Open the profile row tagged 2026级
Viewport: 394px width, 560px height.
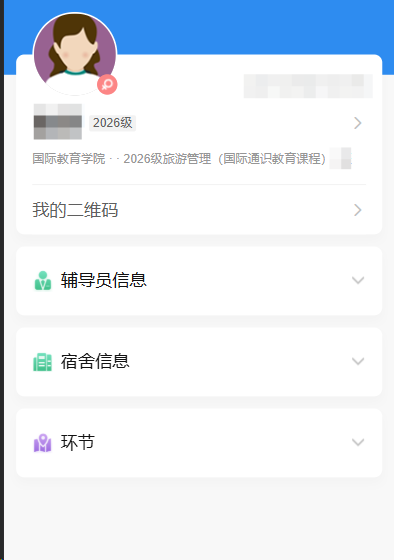coord(199,123)
